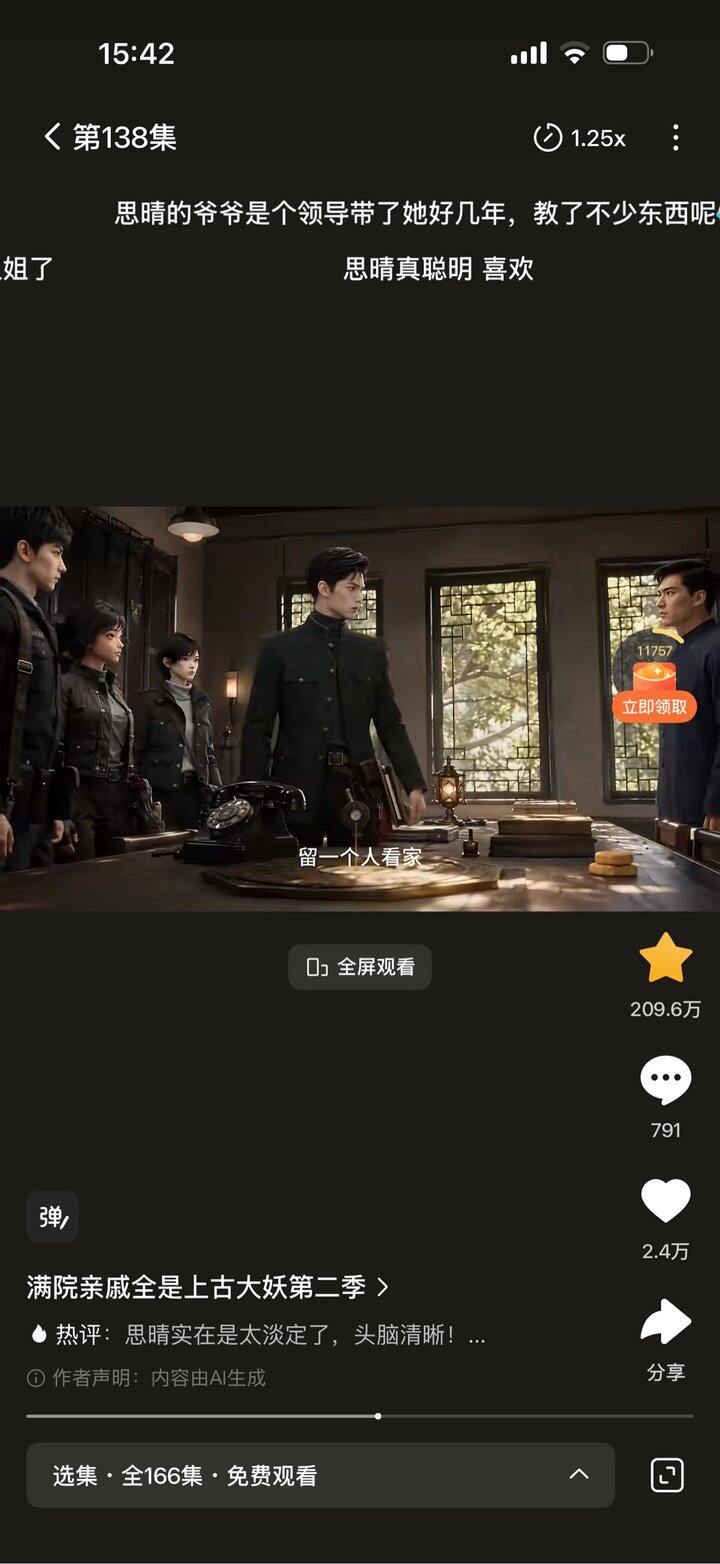Expand the 选集 episode selection panel
The image size is (720, 1564).
pos(320,1475)
